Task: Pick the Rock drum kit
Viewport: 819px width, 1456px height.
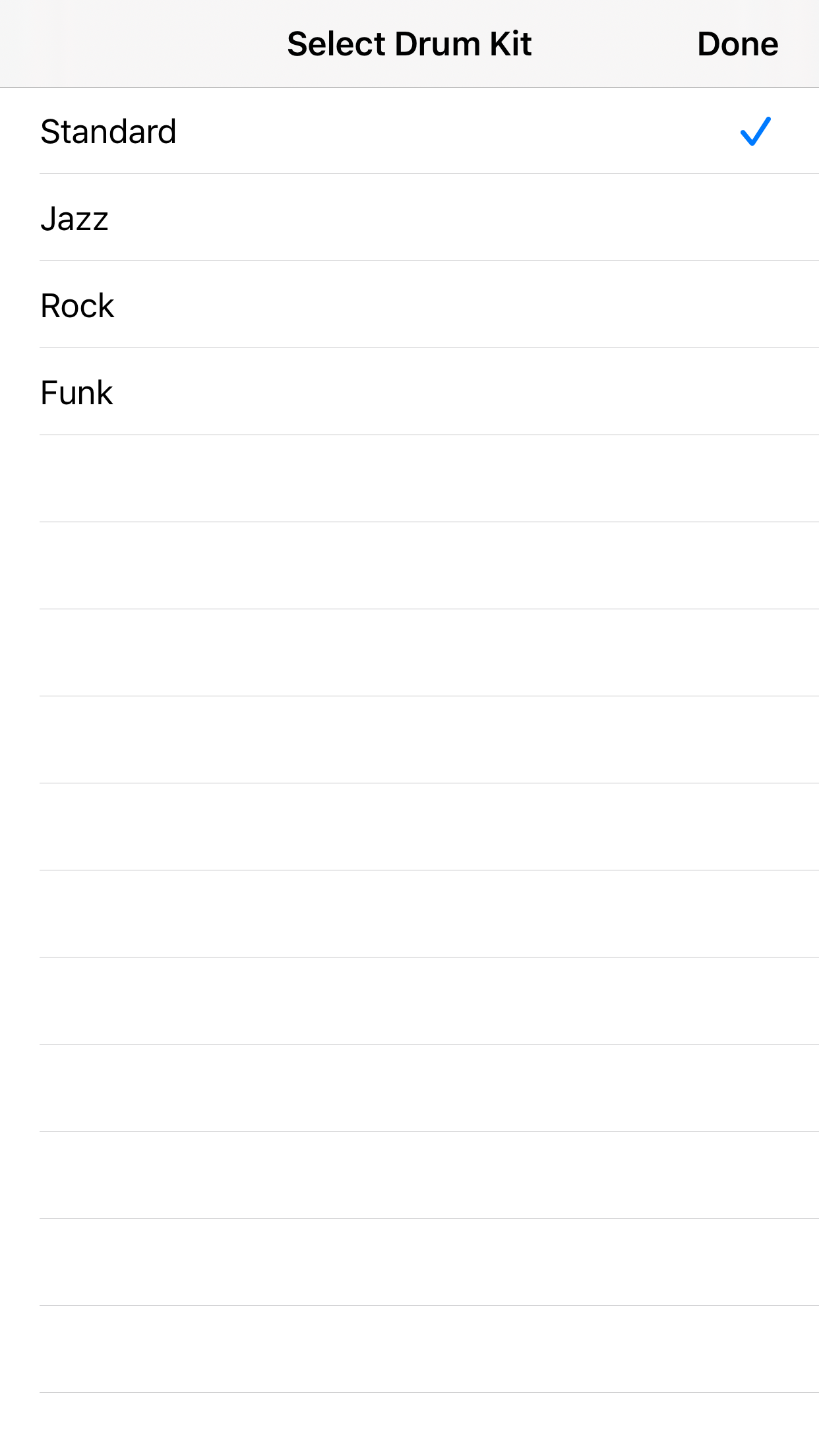Action: 409,305
